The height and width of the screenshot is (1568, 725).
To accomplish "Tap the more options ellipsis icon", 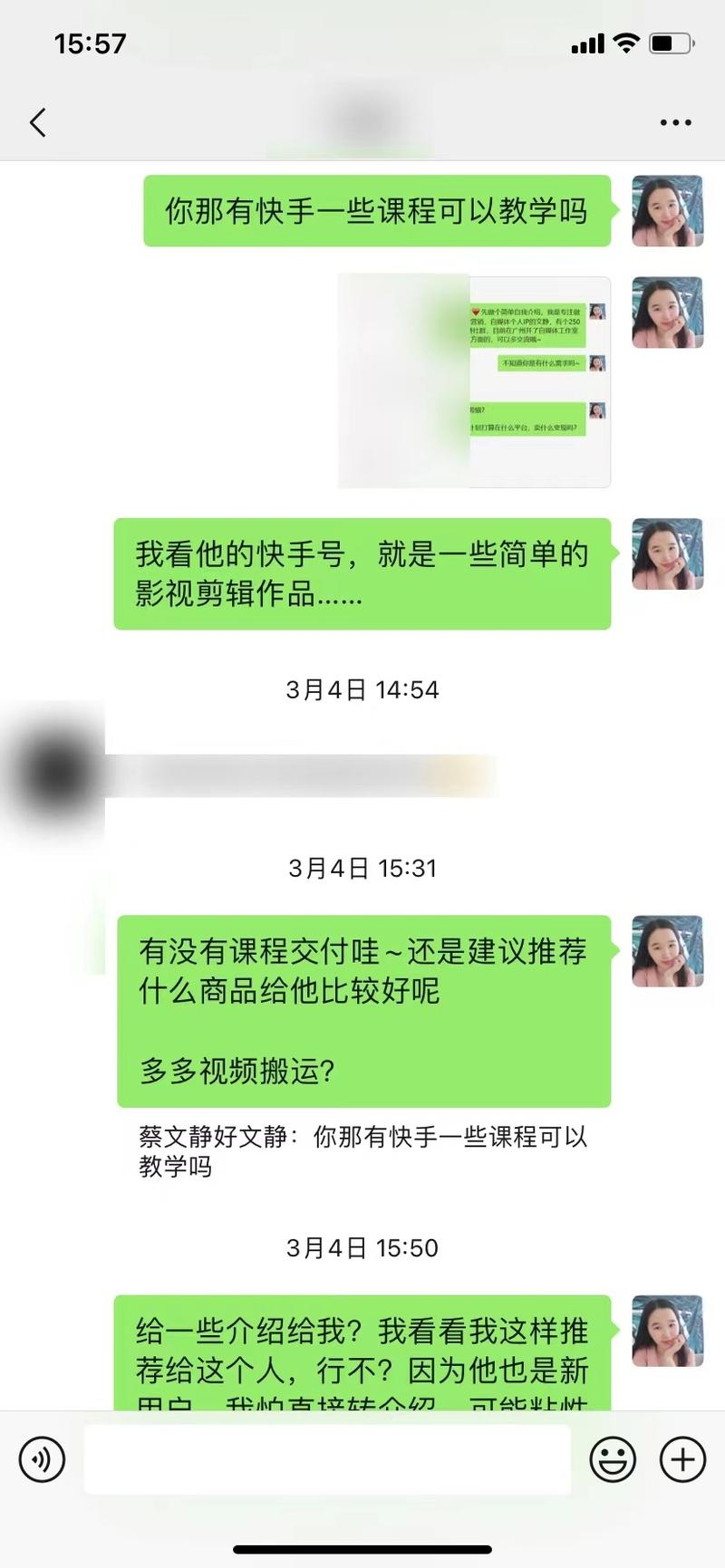I will (x=673, y=120).
